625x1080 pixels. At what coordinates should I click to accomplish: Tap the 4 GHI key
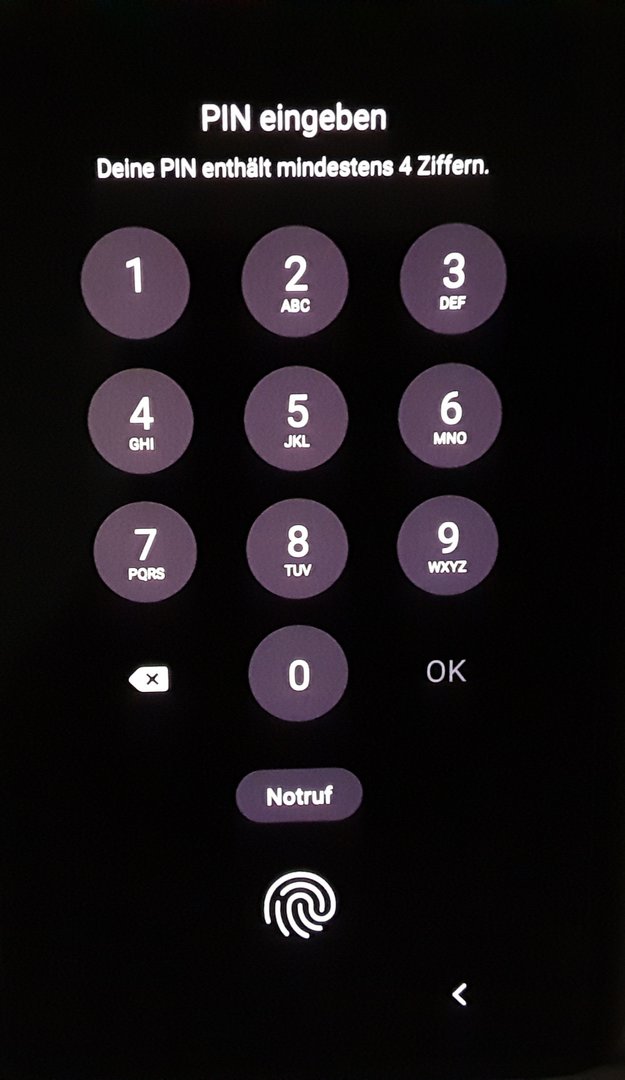pos(141,419)
